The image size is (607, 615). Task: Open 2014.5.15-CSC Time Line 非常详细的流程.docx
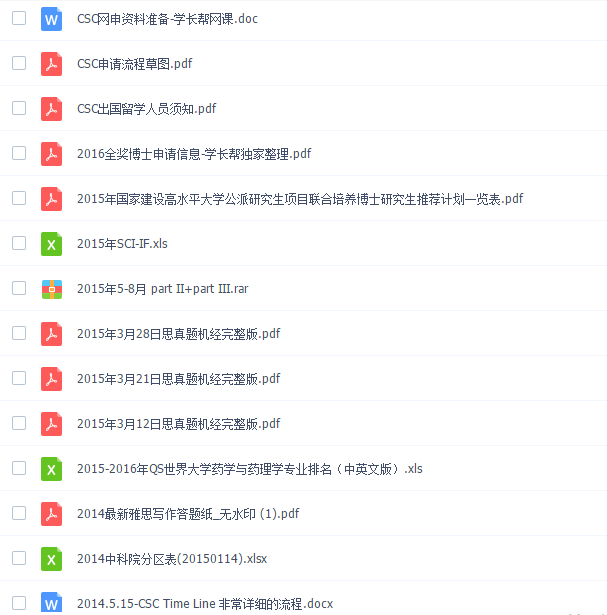pos(204,604)
